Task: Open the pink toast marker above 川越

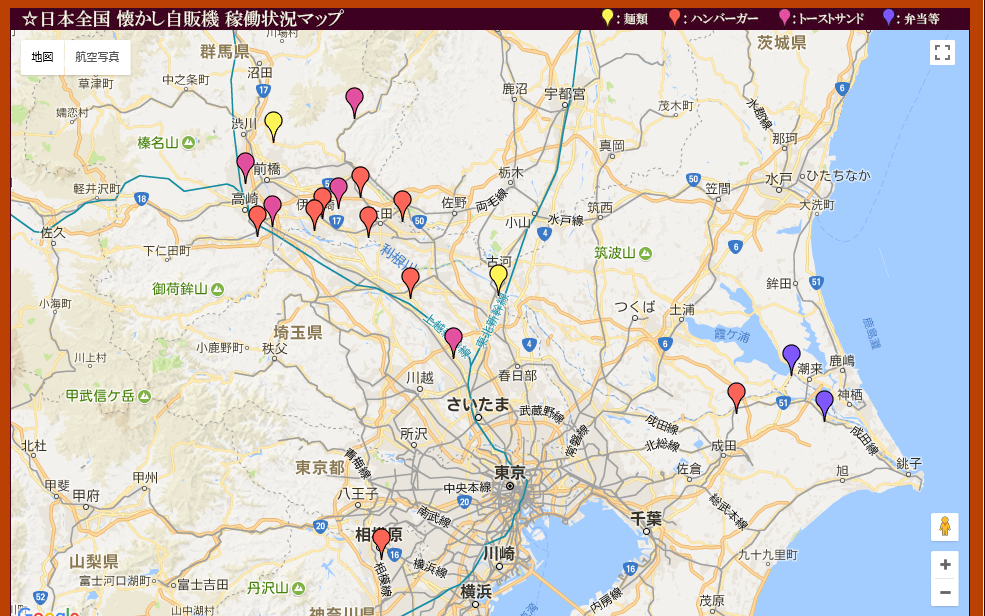Action: click(x=453, y=340)
